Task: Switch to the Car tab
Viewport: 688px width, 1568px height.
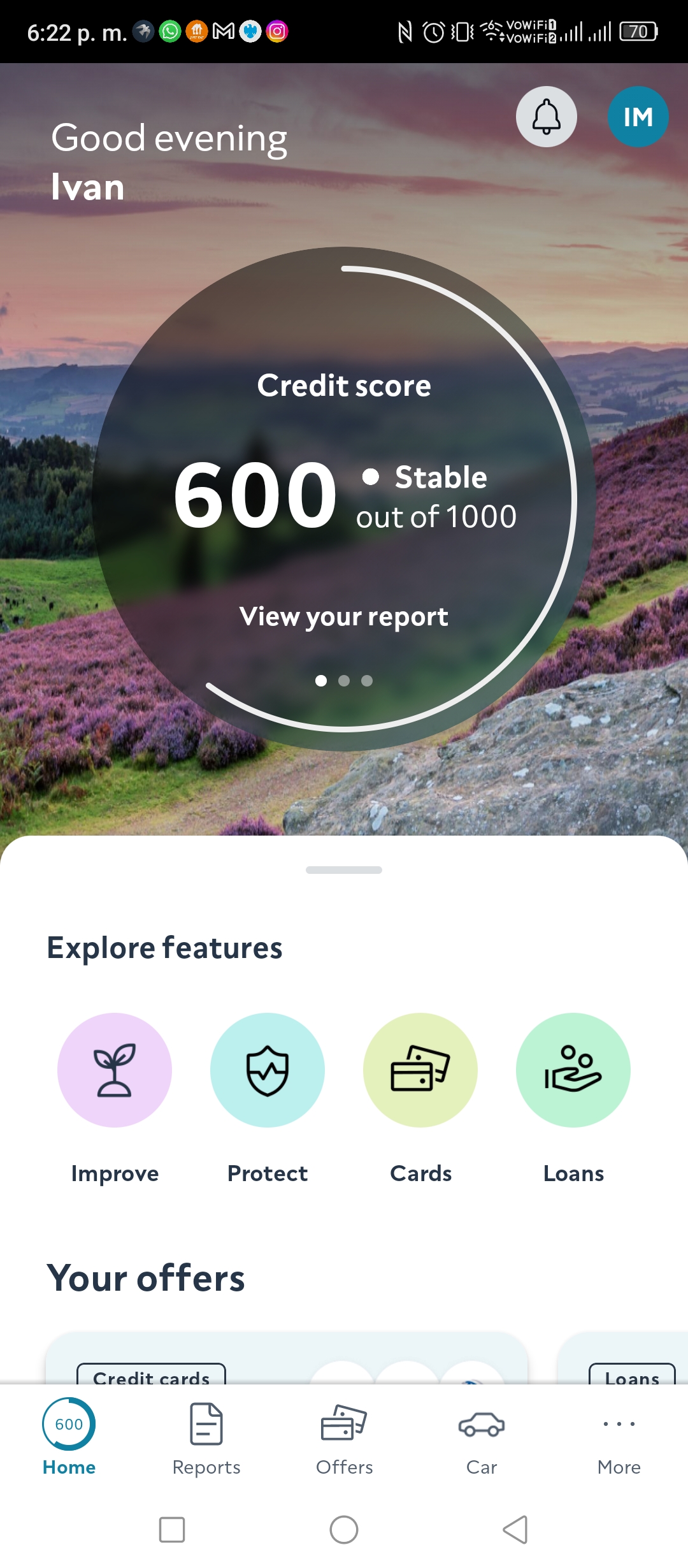Action: pos(482,1440)
